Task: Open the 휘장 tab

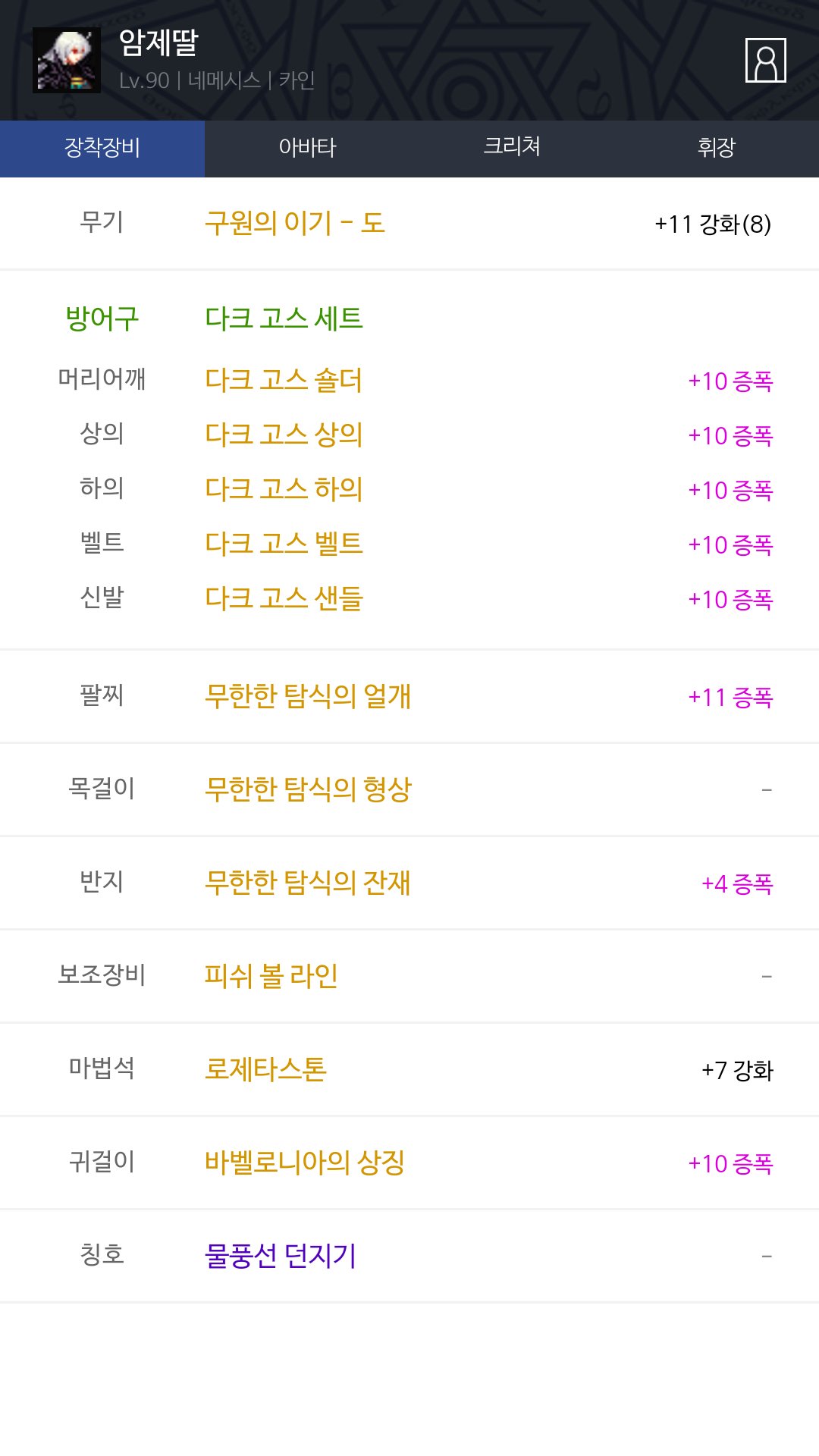Action: [717, 148]
